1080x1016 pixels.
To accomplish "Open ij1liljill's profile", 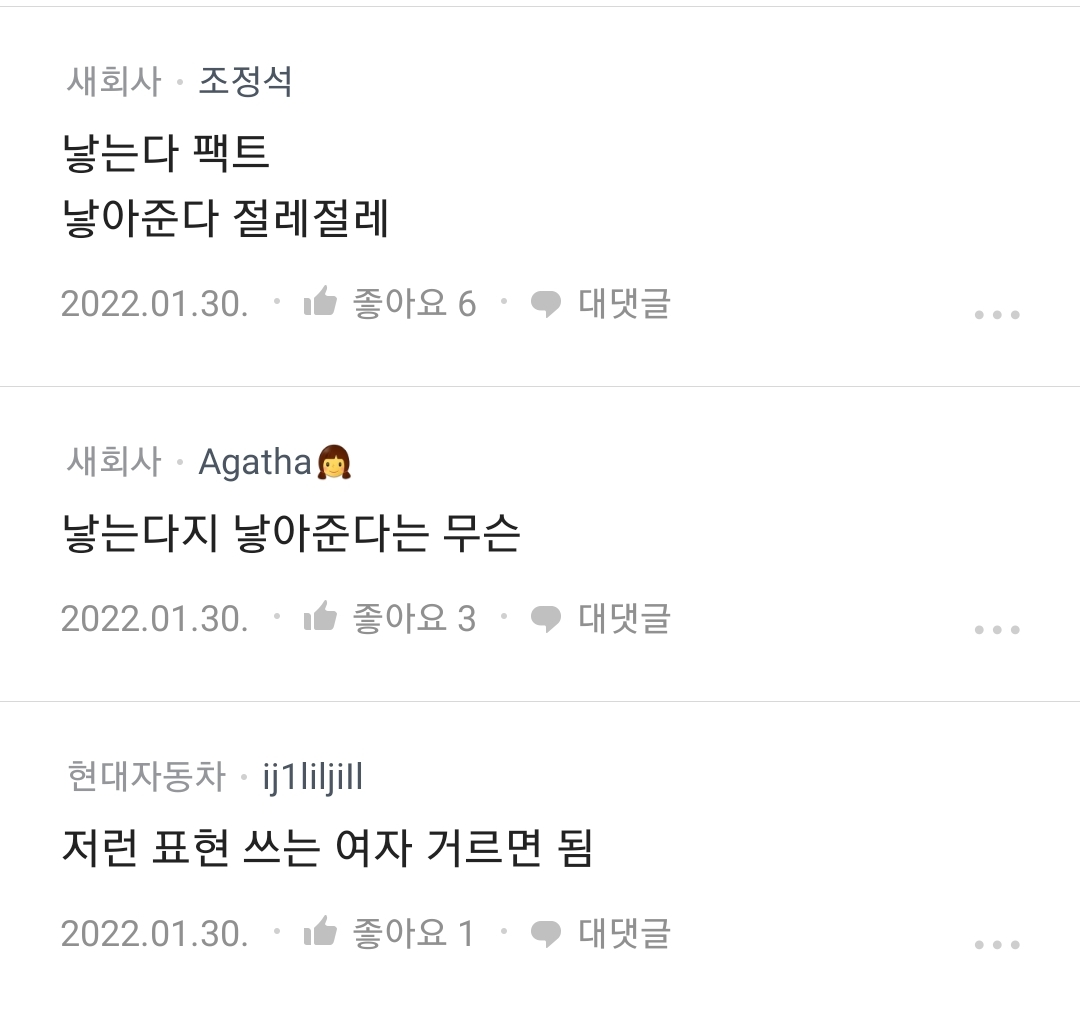I will pyautogui.click(x=312, y=777).
